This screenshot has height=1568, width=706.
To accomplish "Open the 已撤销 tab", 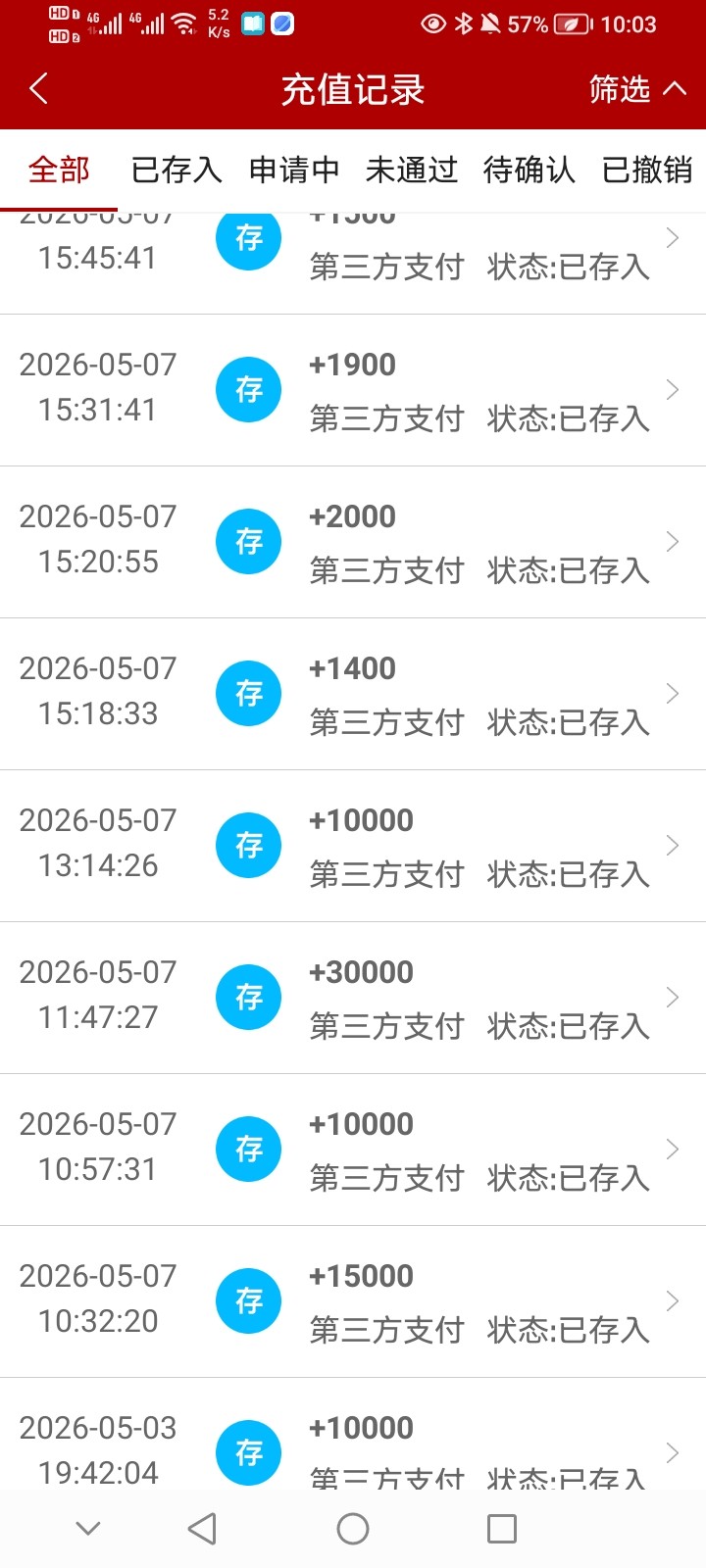I will coord(647,170).
